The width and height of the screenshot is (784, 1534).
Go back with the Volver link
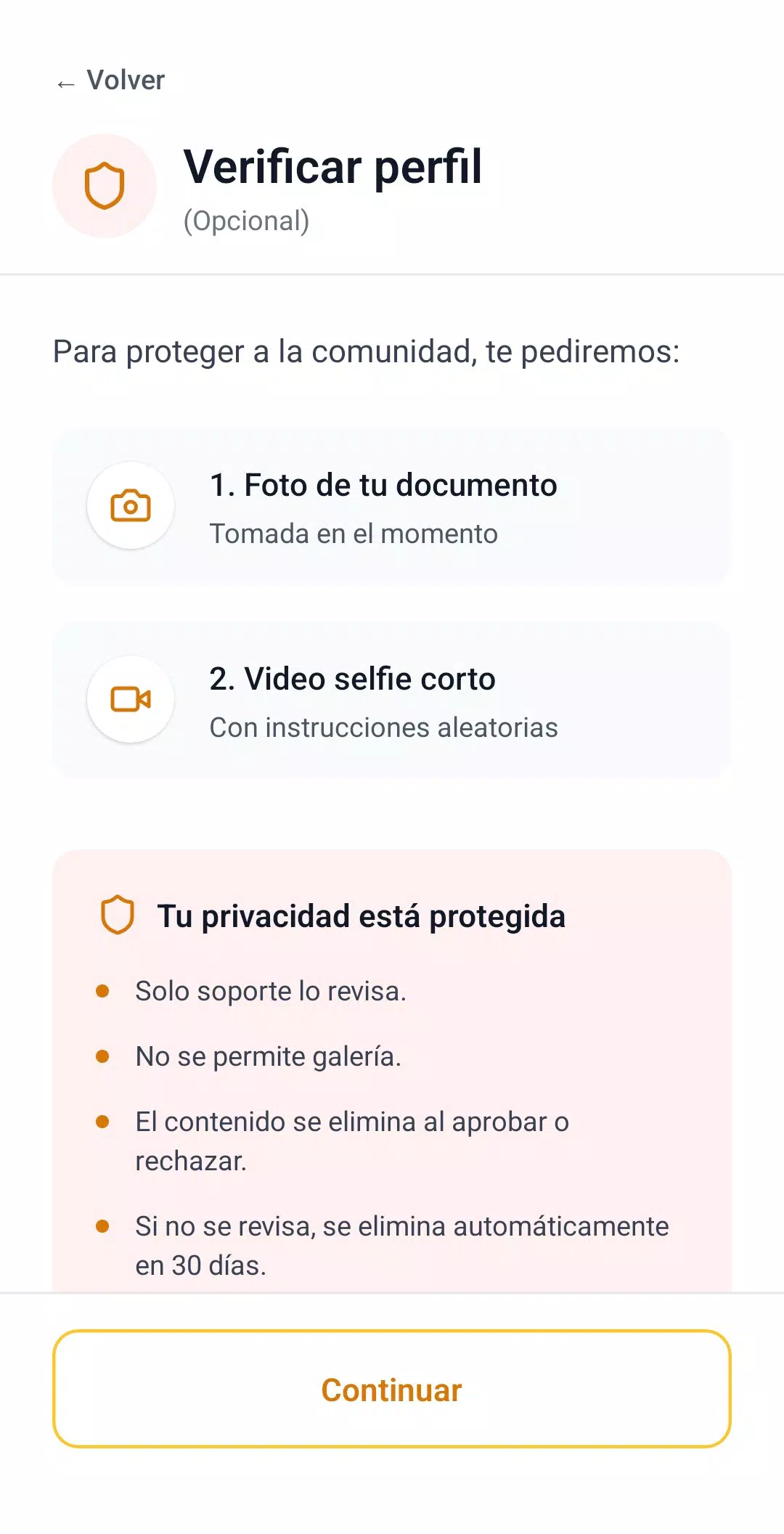tap(111, 81)
